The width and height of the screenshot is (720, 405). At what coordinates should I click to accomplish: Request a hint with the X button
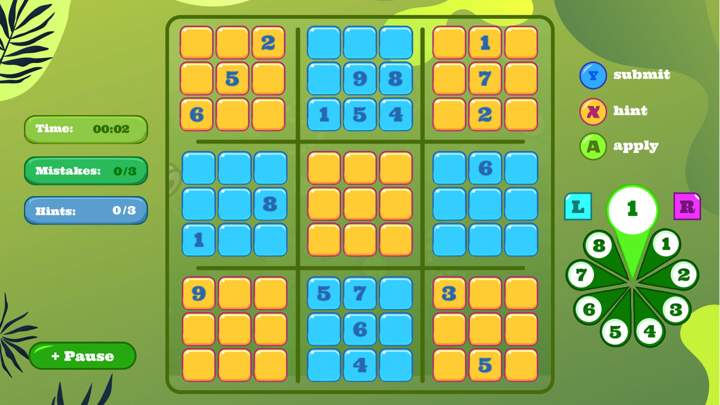pos(594,111)
